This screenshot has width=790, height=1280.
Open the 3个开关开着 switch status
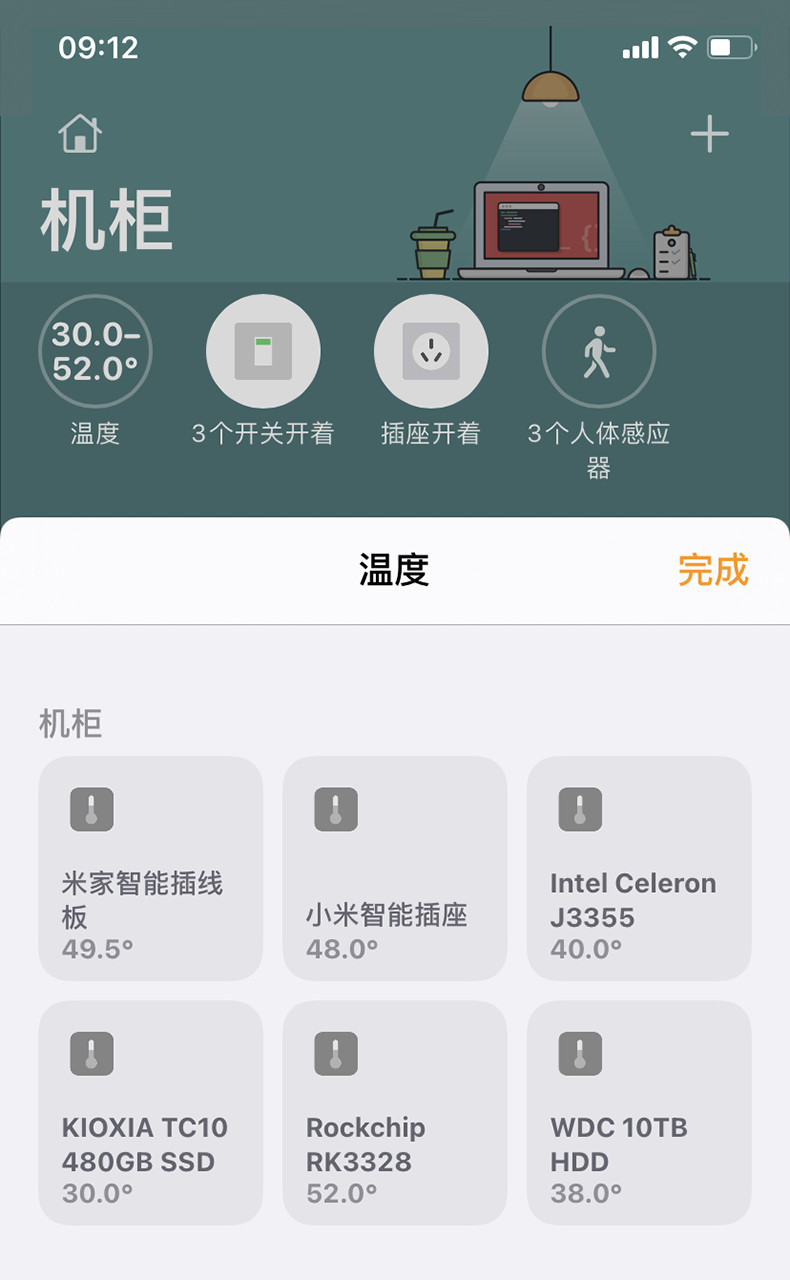(x=263, y=351)
